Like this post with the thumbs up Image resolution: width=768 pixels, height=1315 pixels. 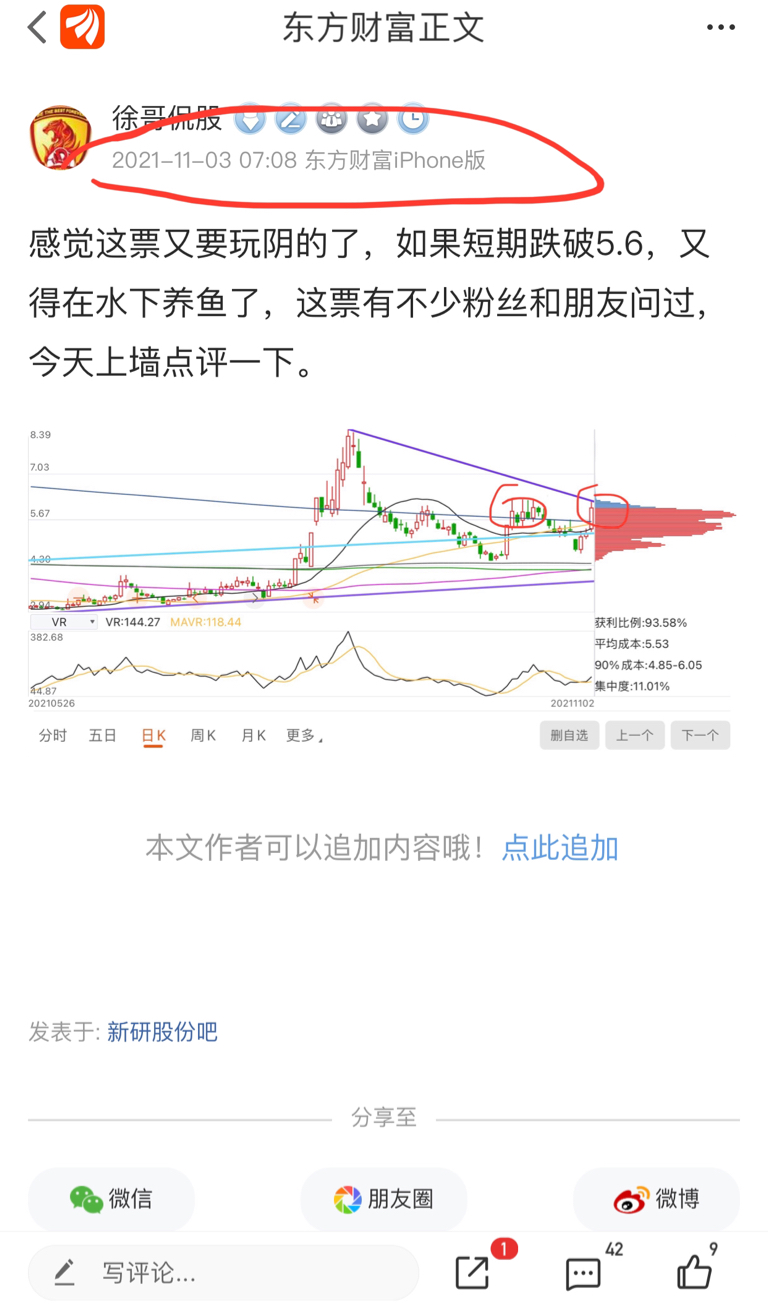pos(695,1272)
